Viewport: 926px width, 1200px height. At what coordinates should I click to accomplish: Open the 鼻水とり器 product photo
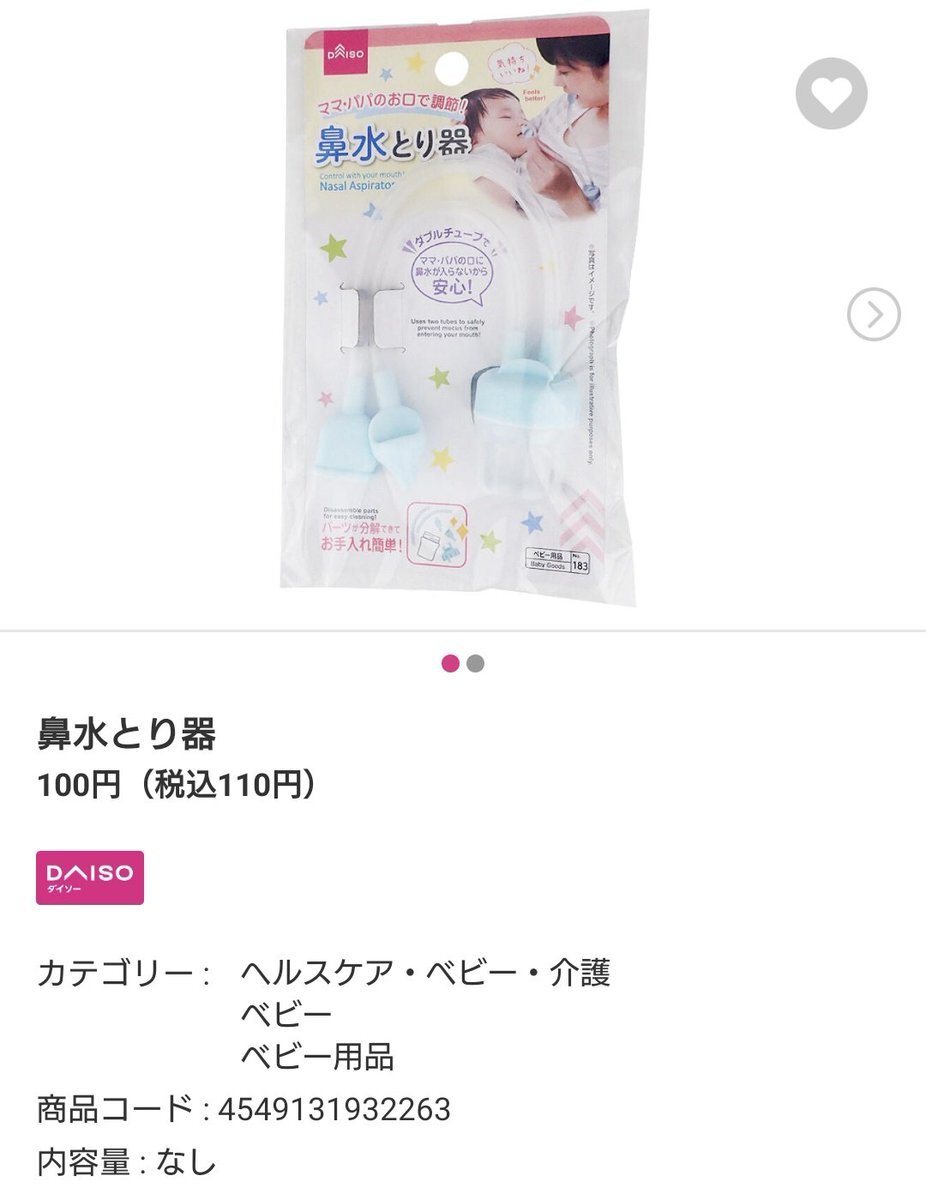coord(460,310)
